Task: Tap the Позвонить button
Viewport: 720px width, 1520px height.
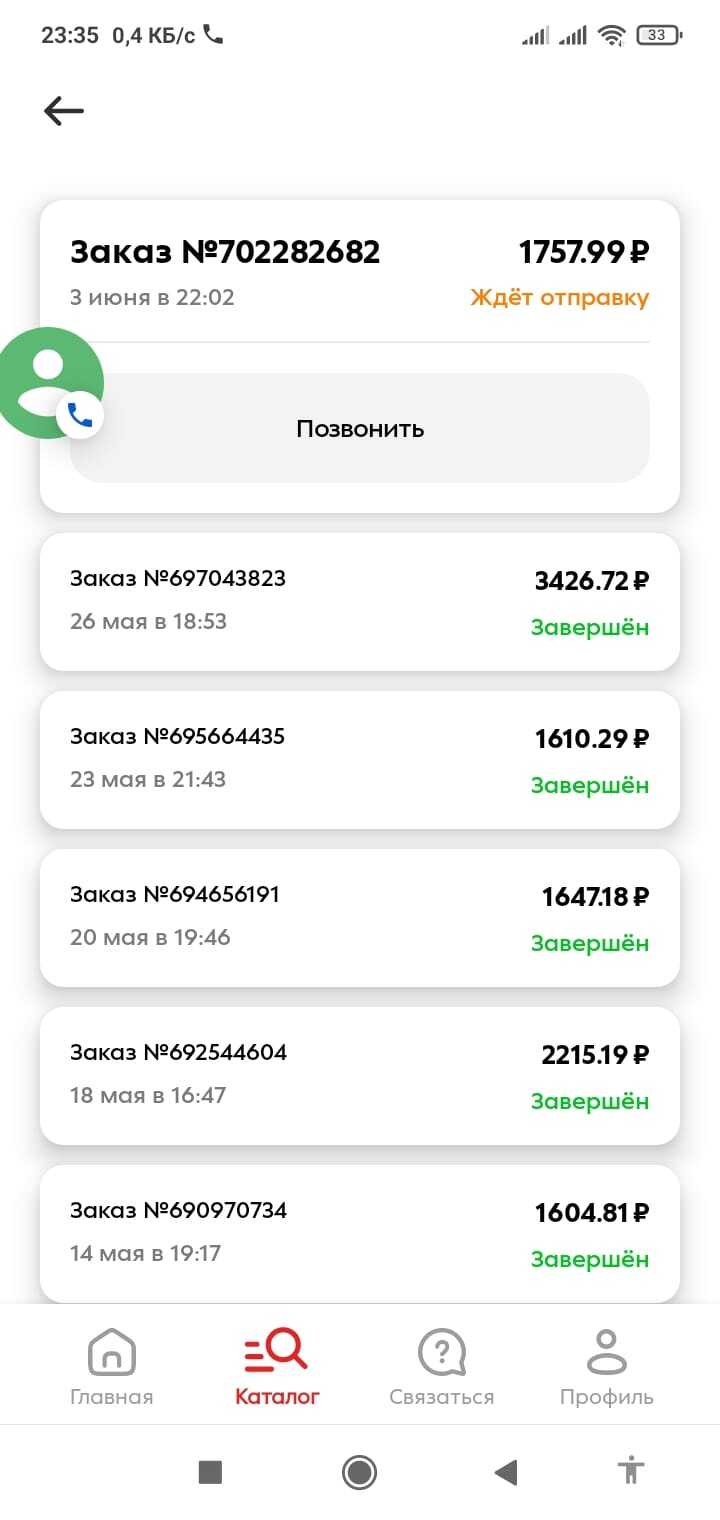Action: [x=360, y=429]
